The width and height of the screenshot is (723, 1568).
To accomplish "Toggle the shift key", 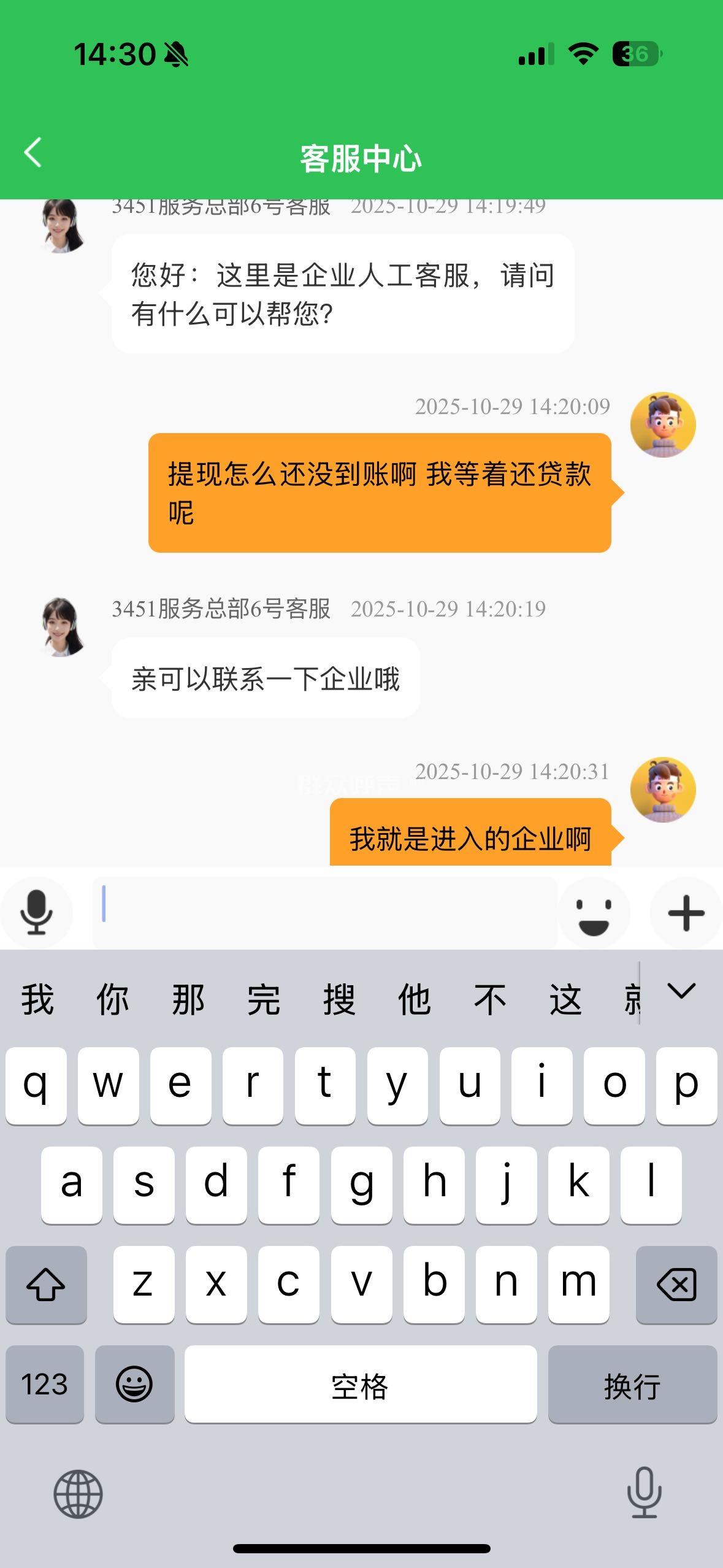I will point(46,1285).
